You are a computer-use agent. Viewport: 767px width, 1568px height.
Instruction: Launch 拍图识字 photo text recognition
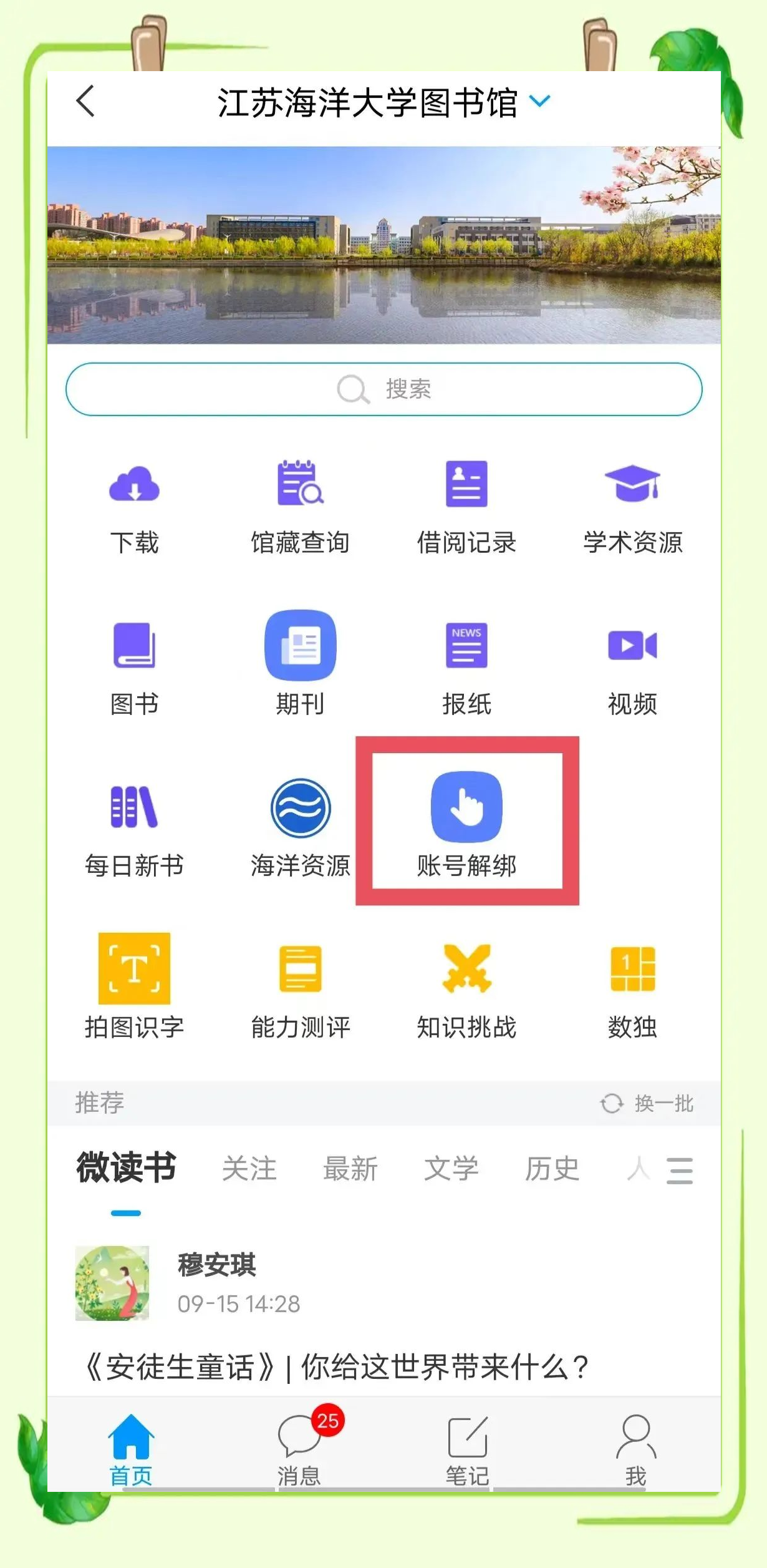tap(134, 986)
